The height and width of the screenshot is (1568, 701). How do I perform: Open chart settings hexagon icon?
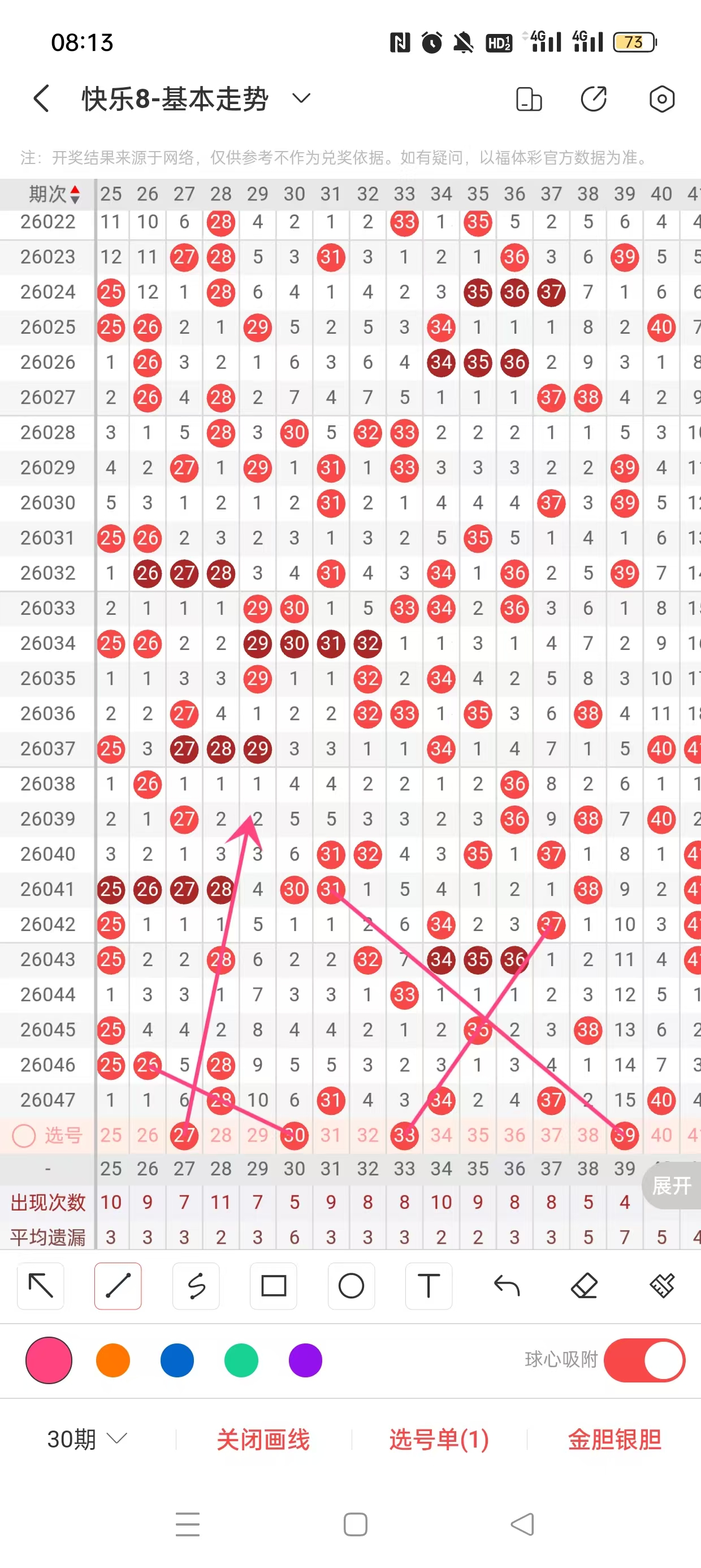pos(661,99)
